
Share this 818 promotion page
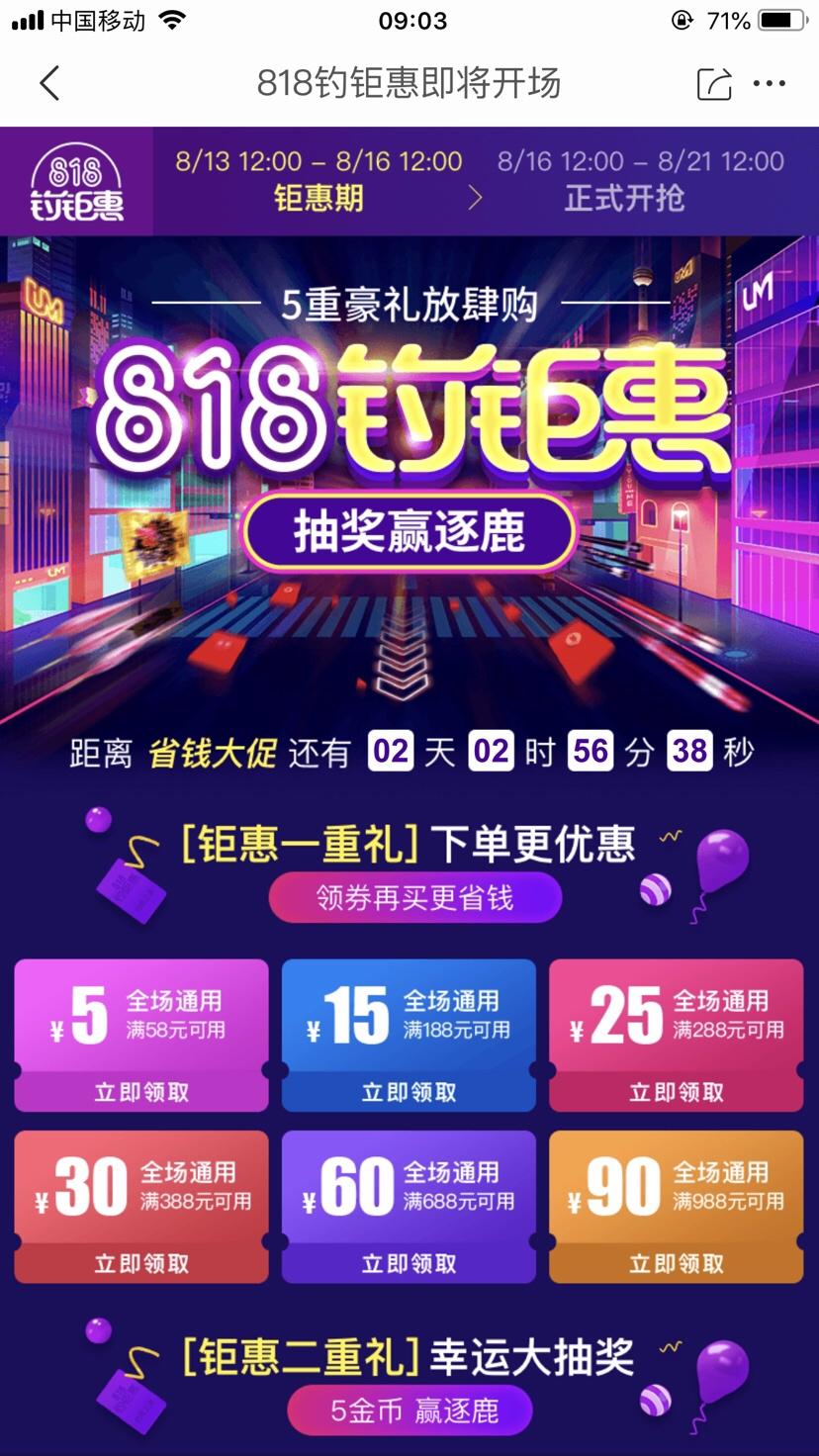pyautogui.click(x=714, y=84)
